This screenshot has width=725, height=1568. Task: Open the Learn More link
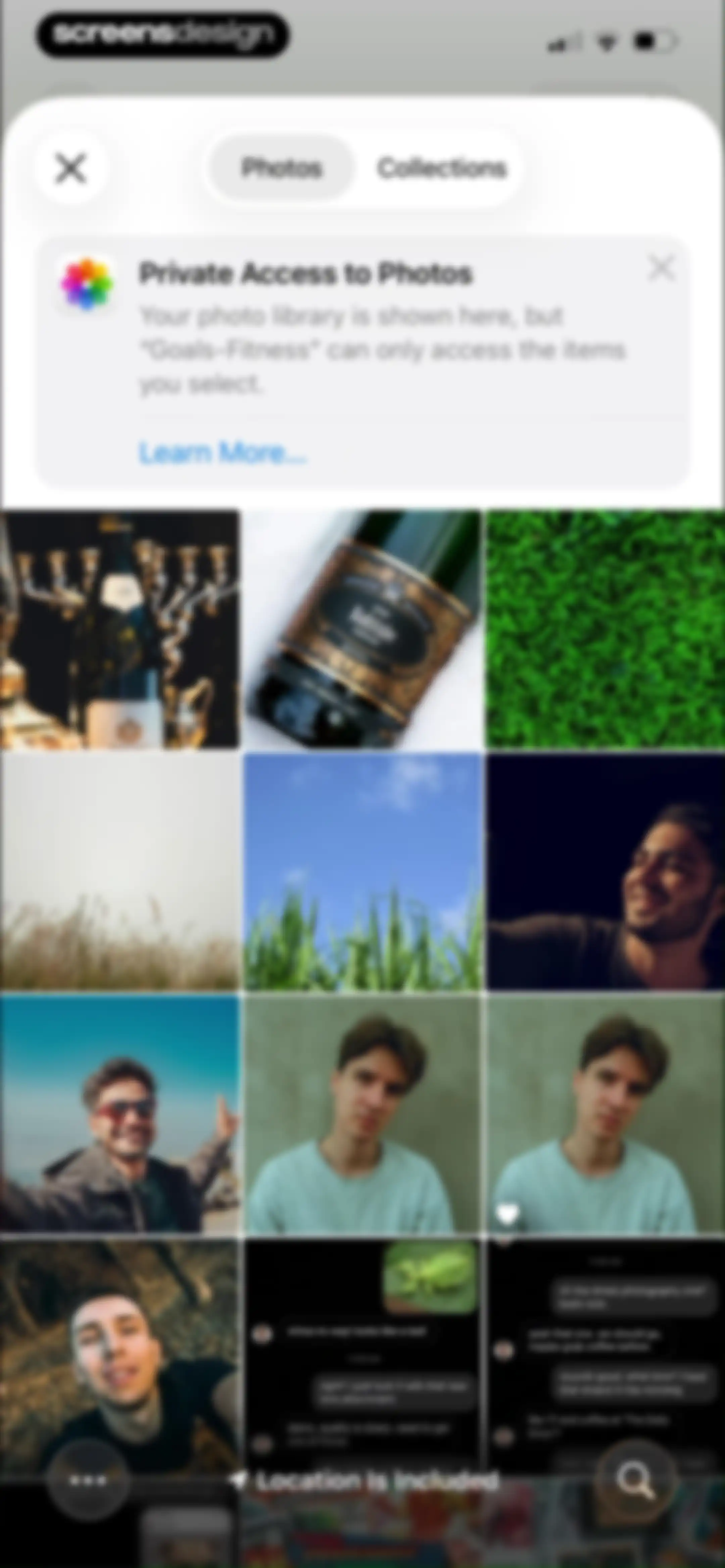pyautogui.click(x=222, y=453)
